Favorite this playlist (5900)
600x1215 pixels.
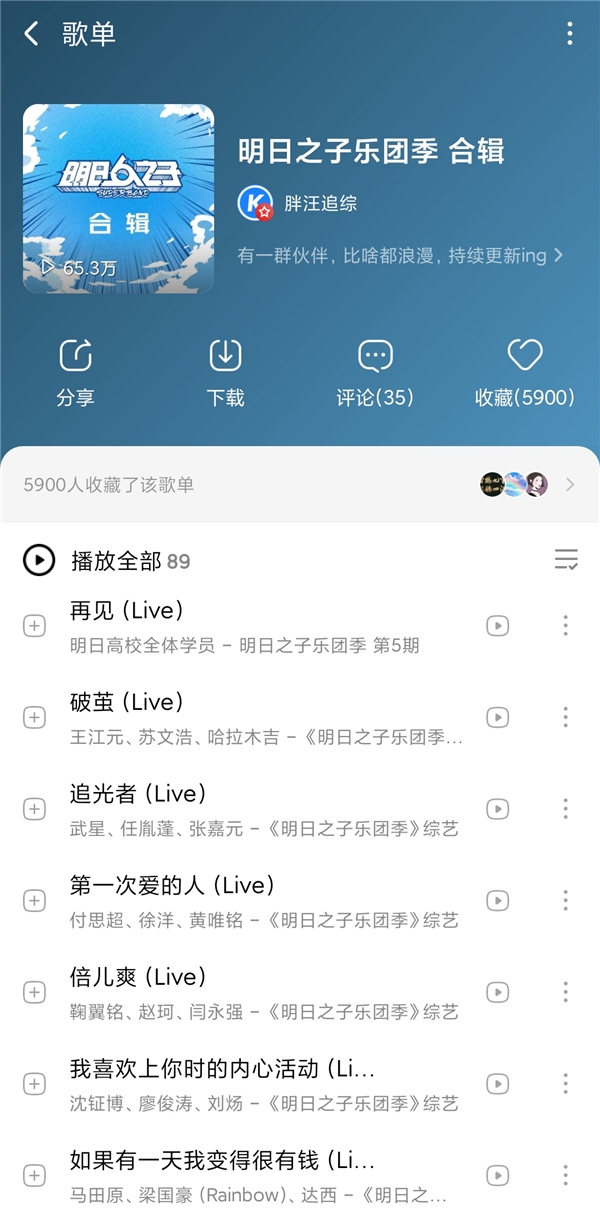coord(524,372)
